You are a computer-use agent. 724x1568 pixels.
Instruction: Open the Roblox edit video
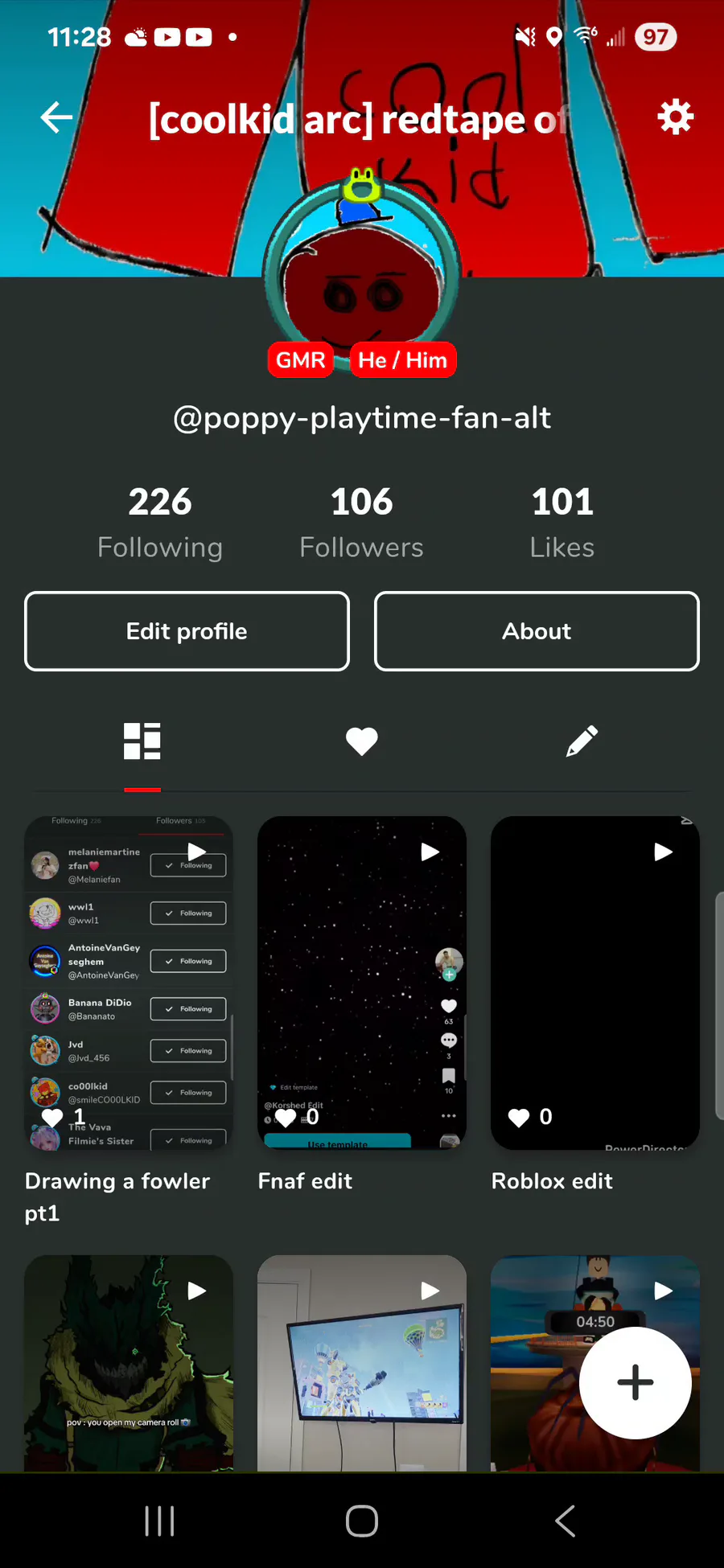(x=595, y=983)
